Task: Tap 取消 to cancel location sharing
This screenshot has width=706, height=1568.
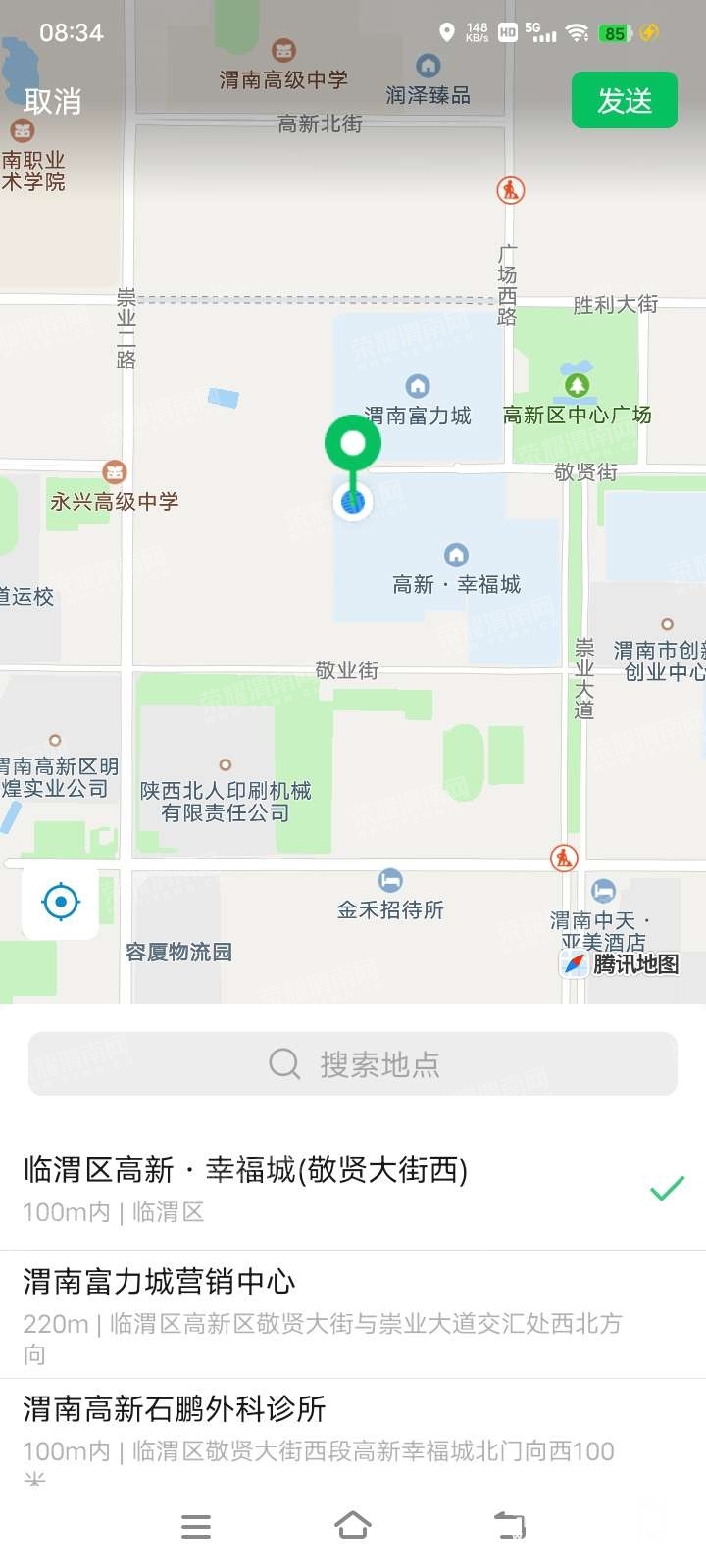Action: [x=53, y=101]
